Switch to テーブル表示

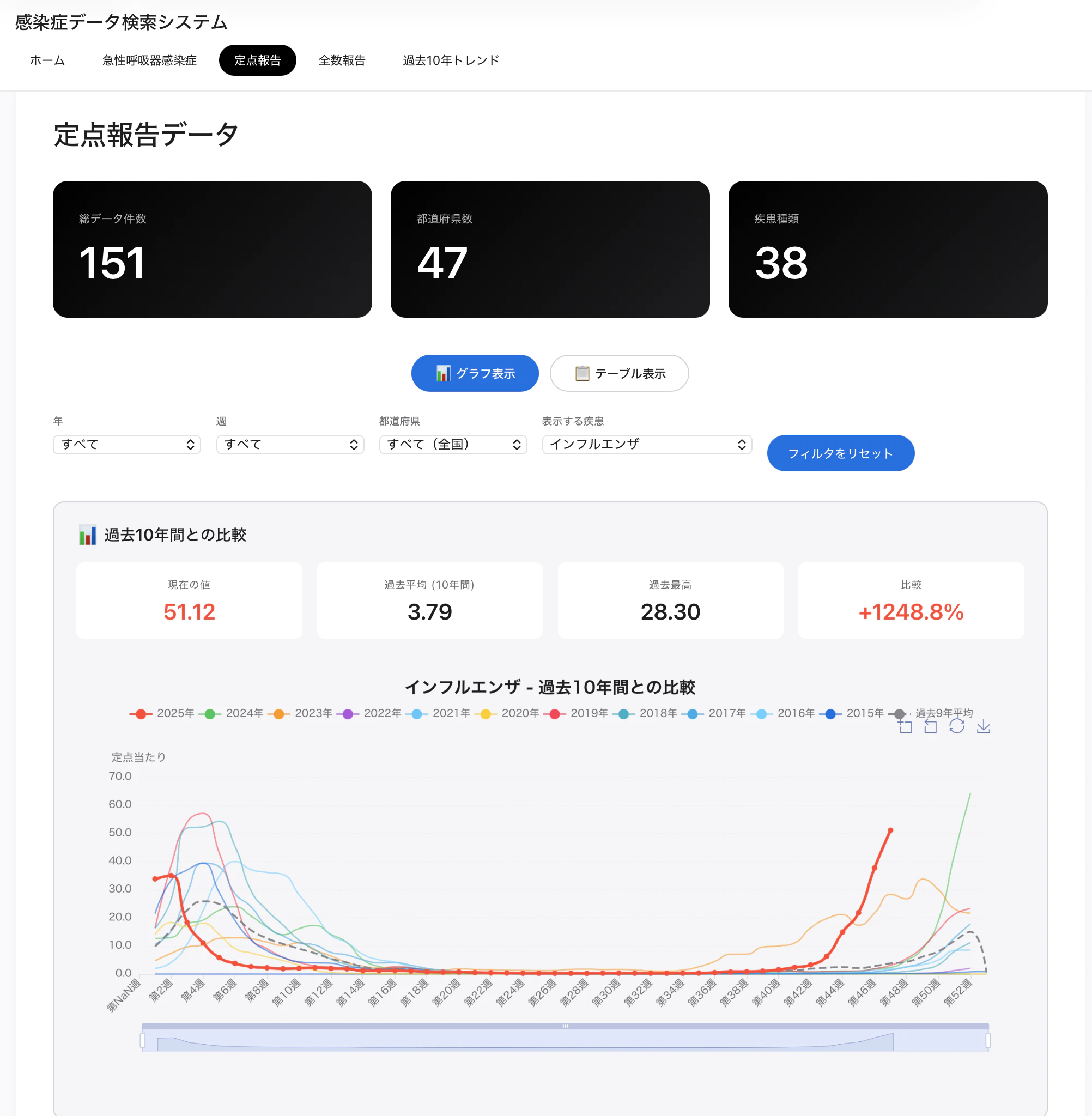pyautogui.click(x=619, y=373)
